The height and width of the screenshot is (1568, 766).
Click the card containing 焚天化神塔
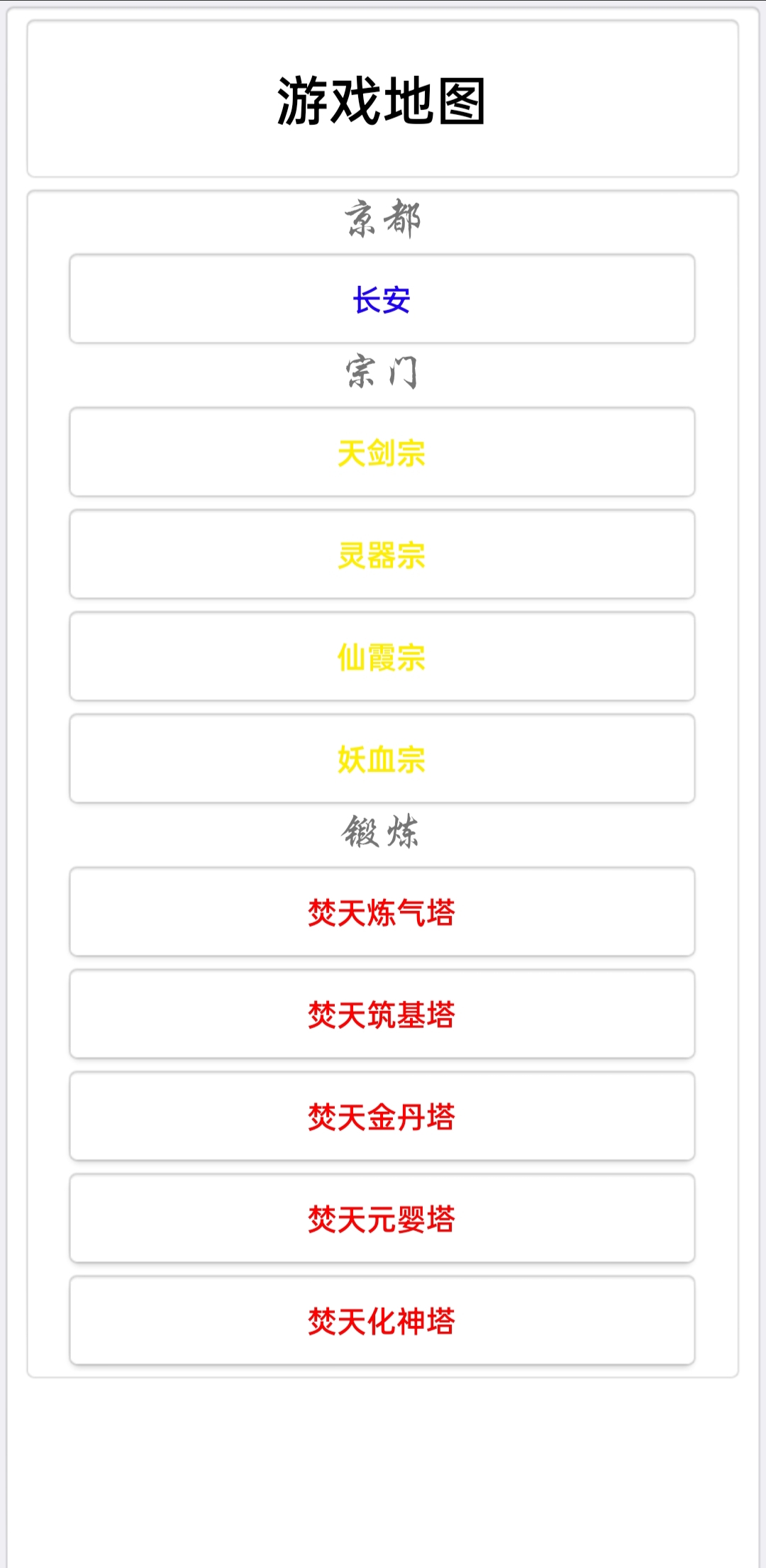tap(383, 1321)
